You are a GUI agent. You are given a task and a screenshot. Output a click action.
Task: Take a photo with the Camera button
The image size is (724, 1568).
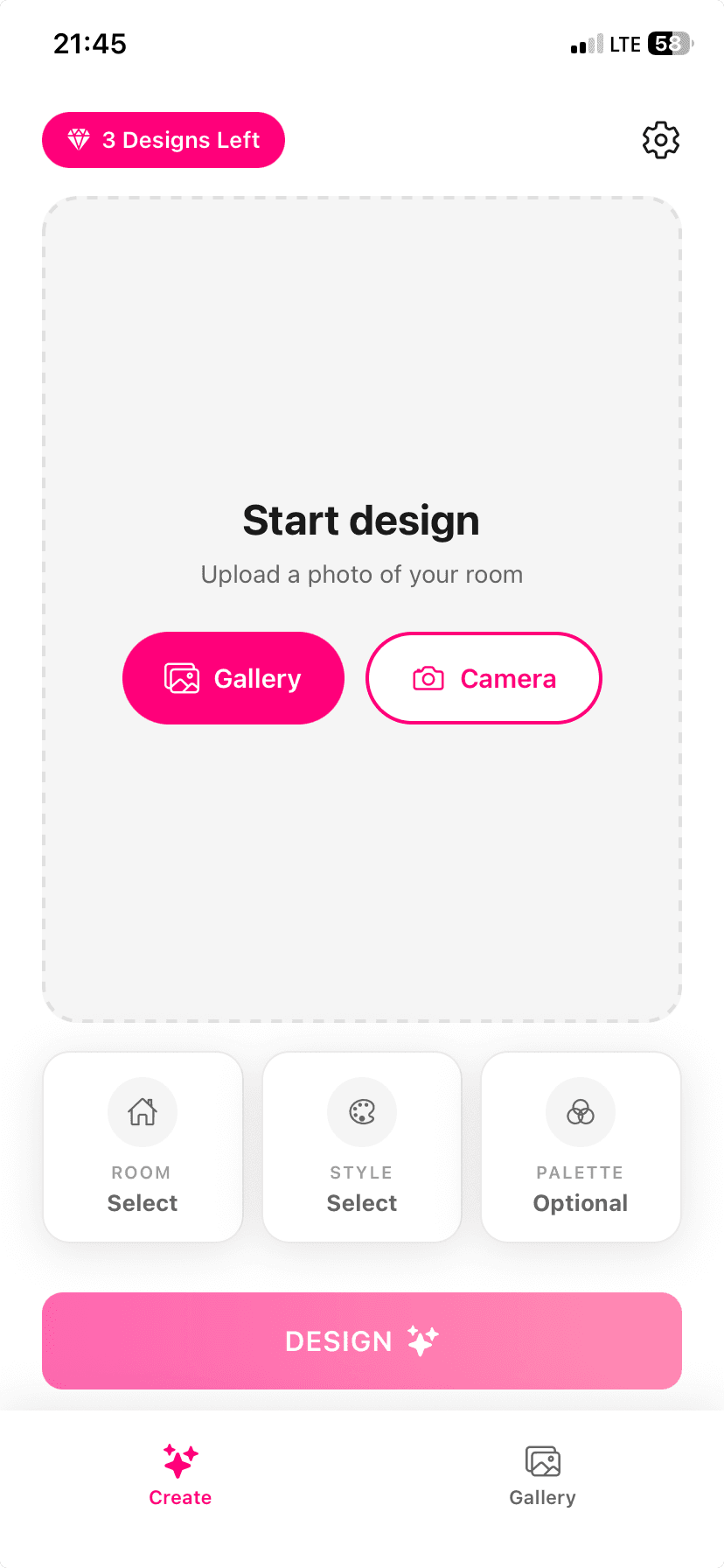tap(483, 677)
